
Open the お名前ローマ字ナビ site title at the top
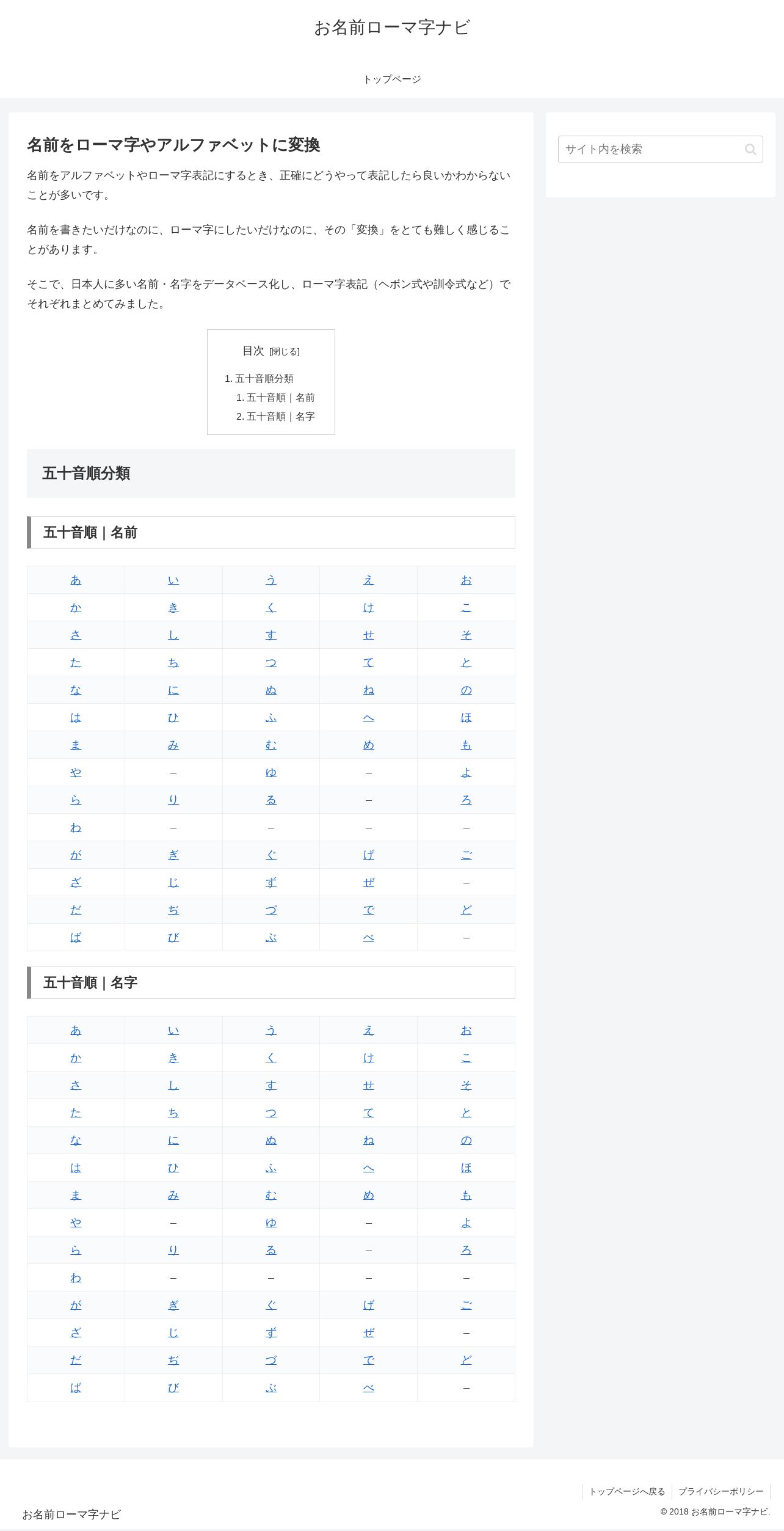tap(391, 27)
